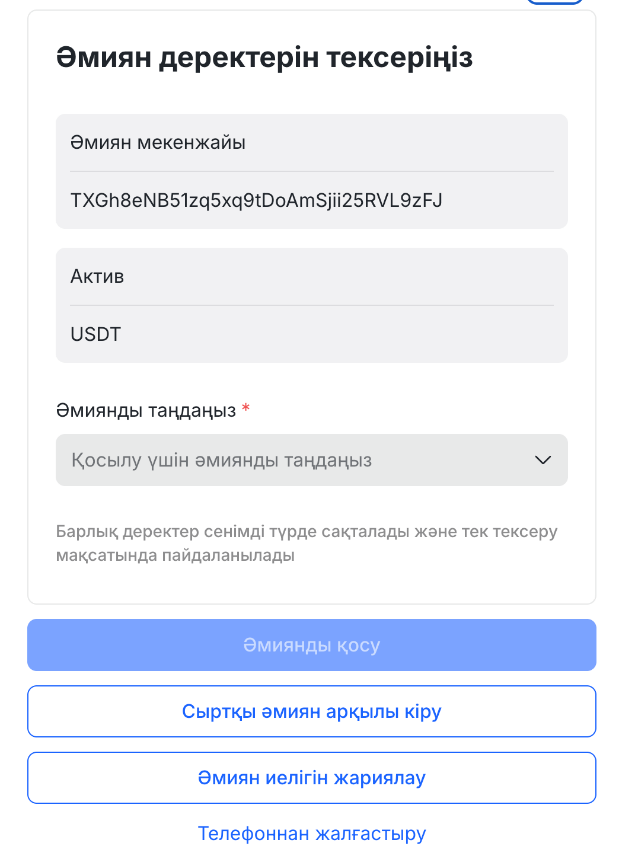Open the 'Телефоннан жалғастыру' link
The height and width of the screenshot is (856, 619).
point(311,833)
